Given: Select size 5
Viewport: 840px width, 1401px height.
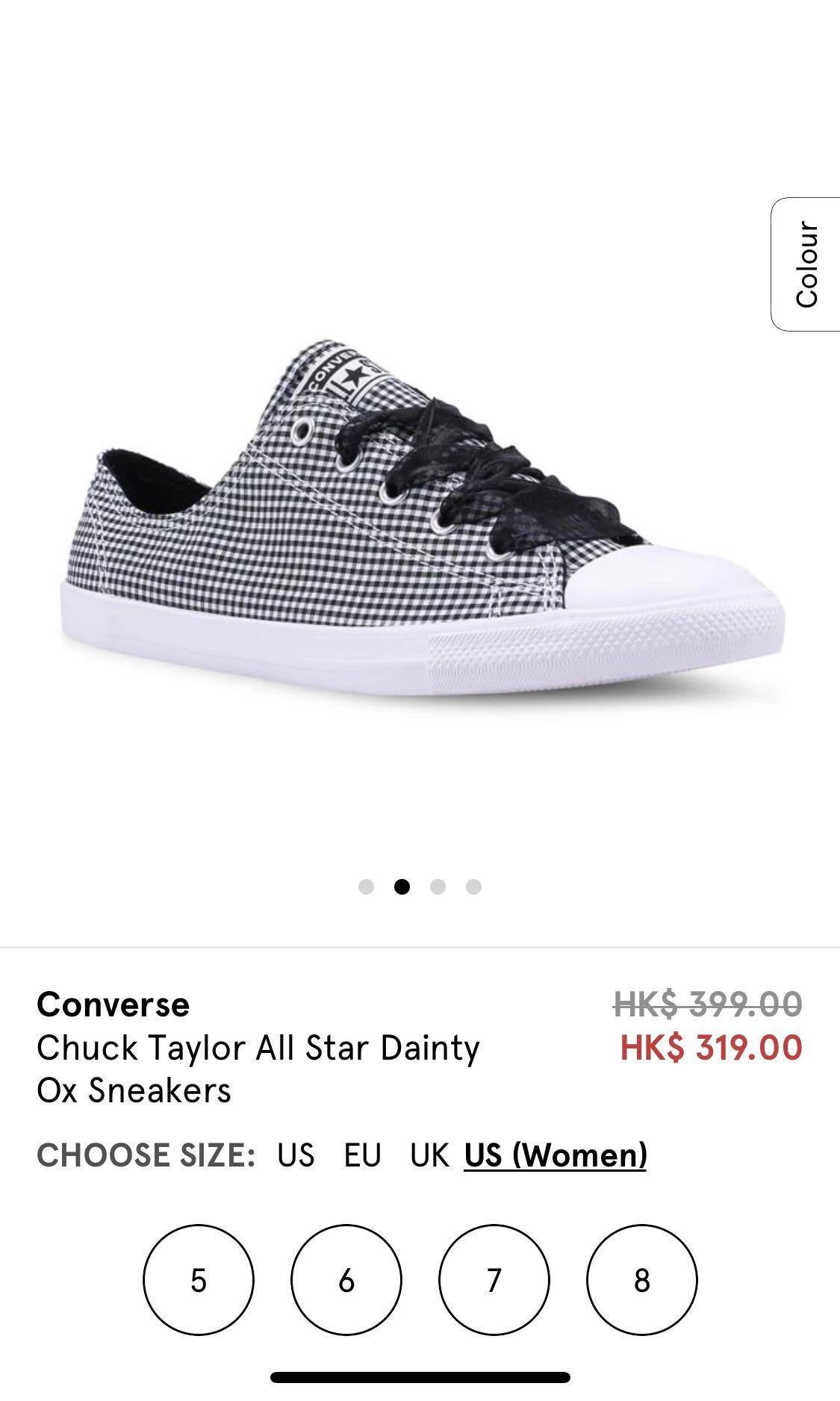Looking at the screenshot, I should pyautogui.click(x=198, y=1280).
